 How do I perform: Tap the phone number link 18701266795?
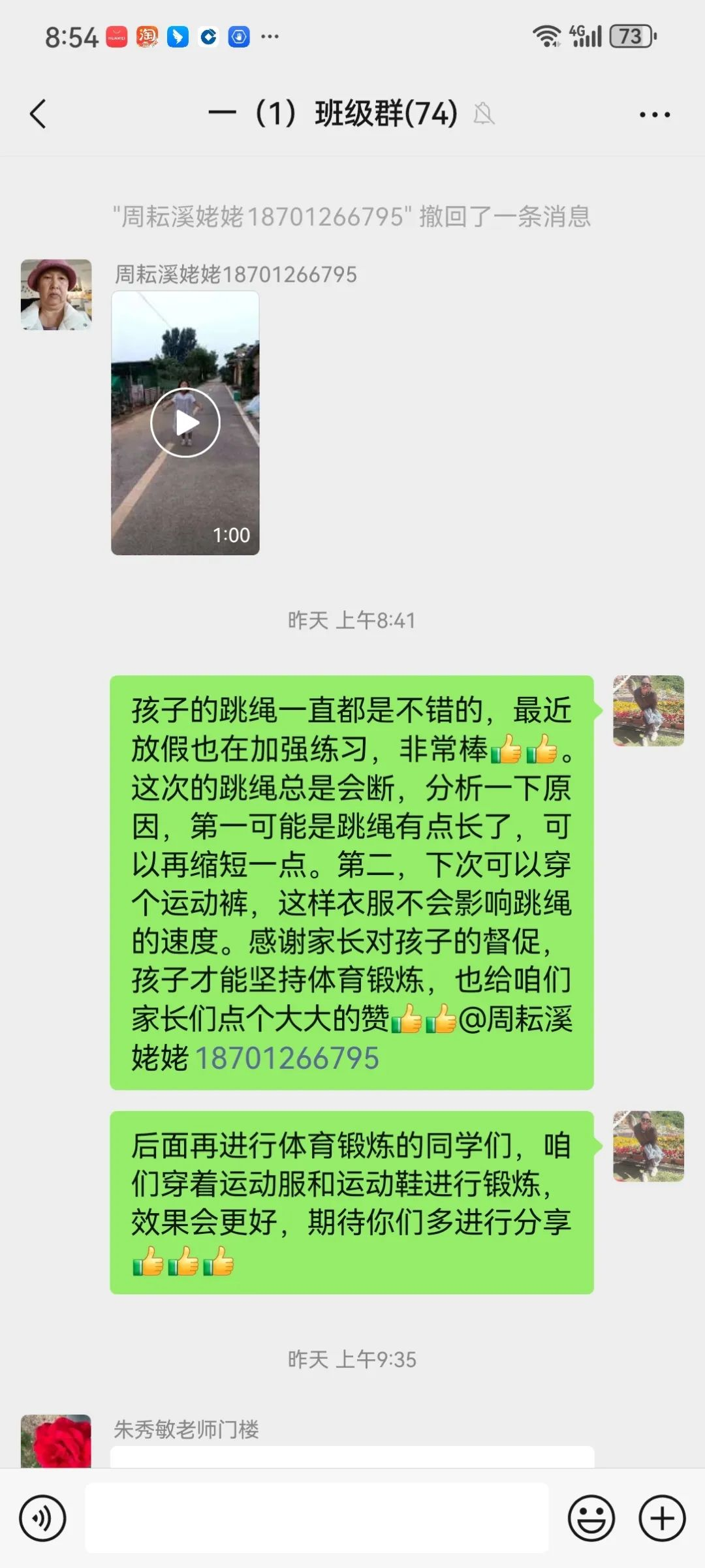click(x=287, y=1058)
